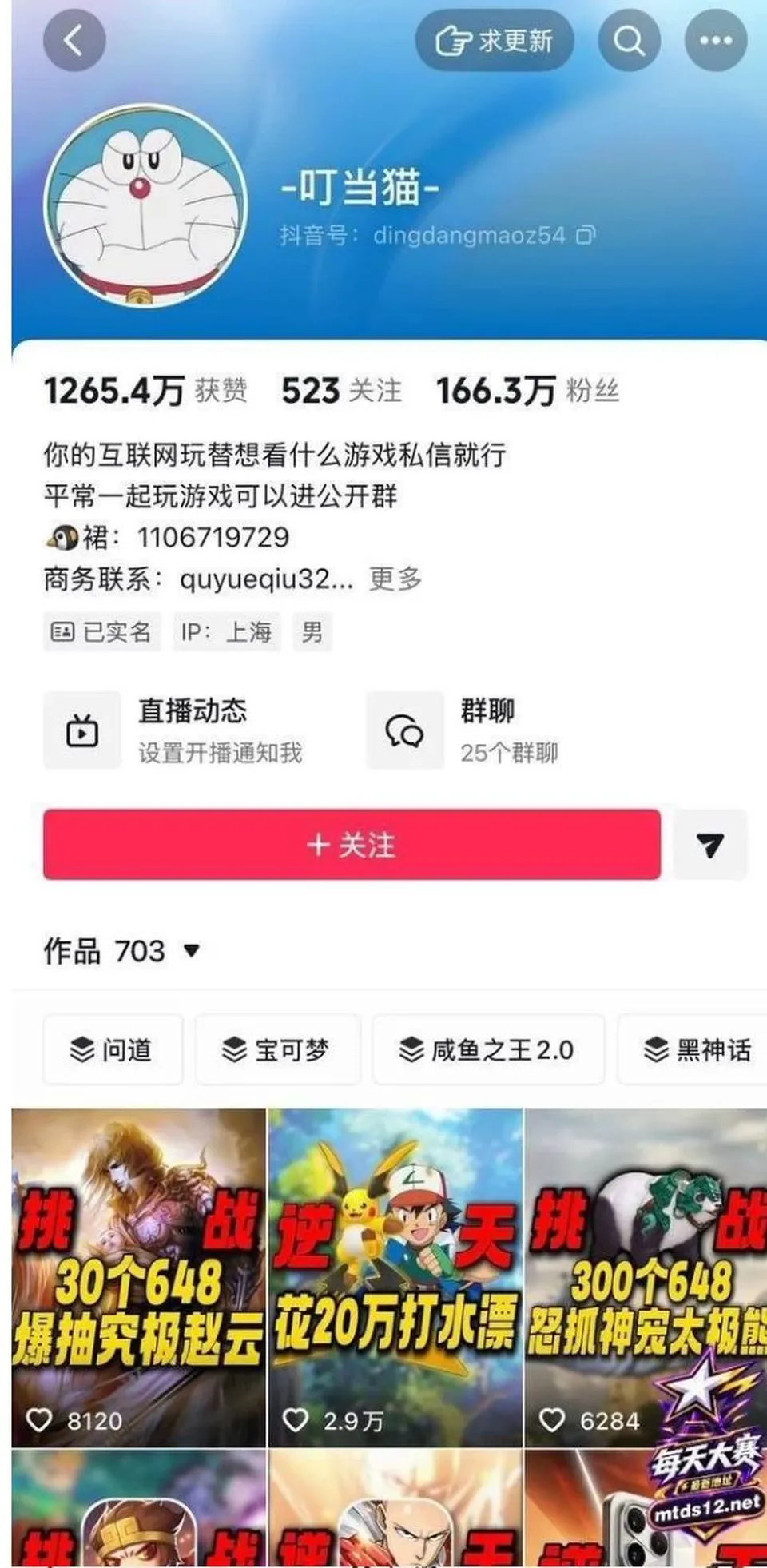Select the 宝可梦 collection chip

[x=277, y=1049]
